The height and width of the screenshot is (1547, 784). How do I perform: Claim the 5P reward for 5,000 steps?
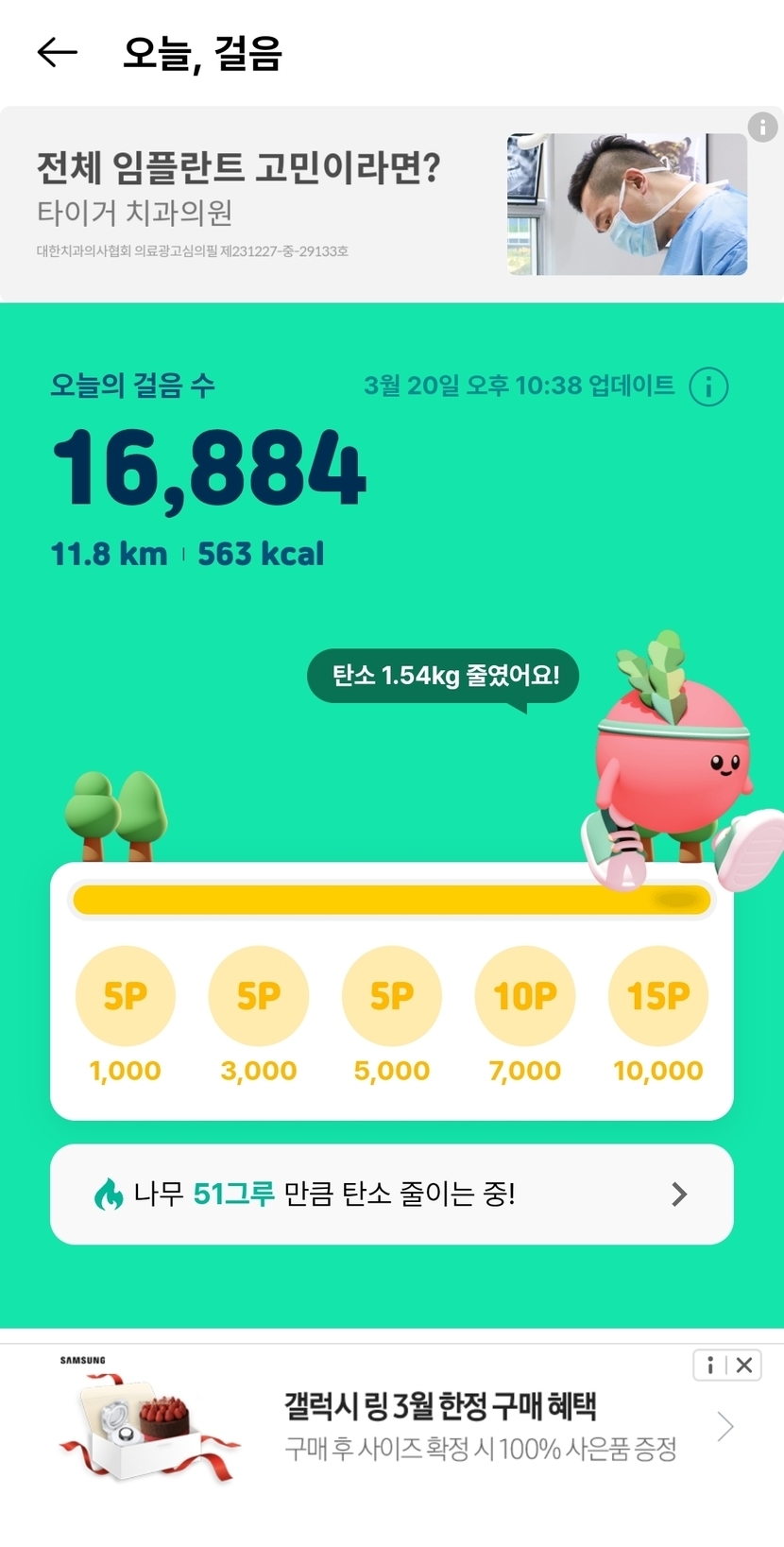392,996
